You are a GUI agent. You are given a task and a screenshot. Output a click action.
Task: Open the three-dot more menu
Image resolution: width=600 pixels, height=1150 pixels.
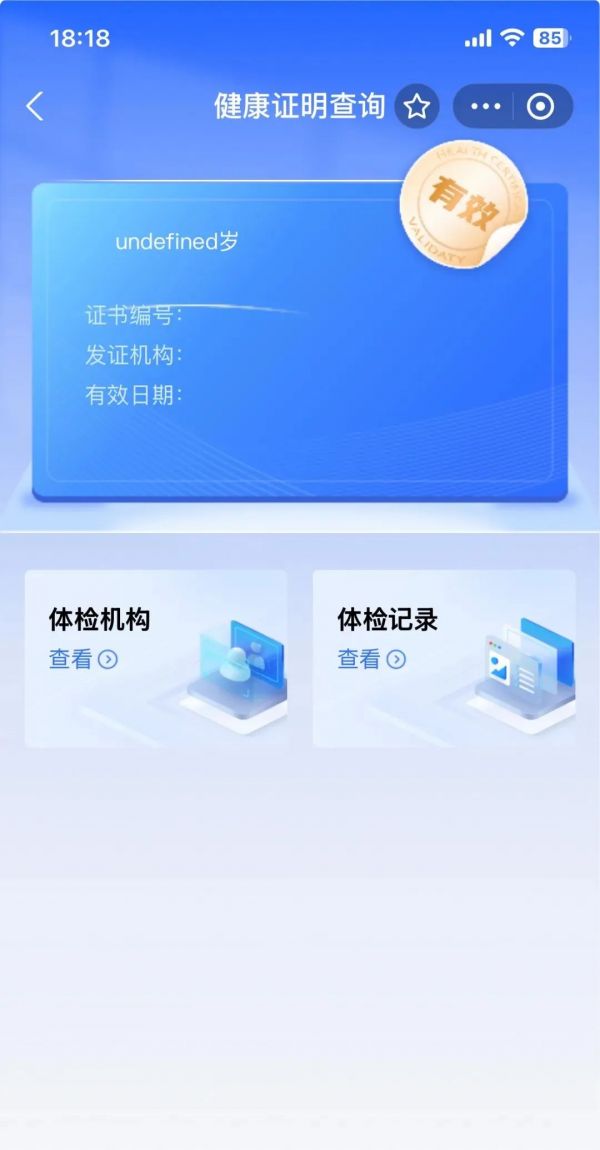[x=485, y=107]
